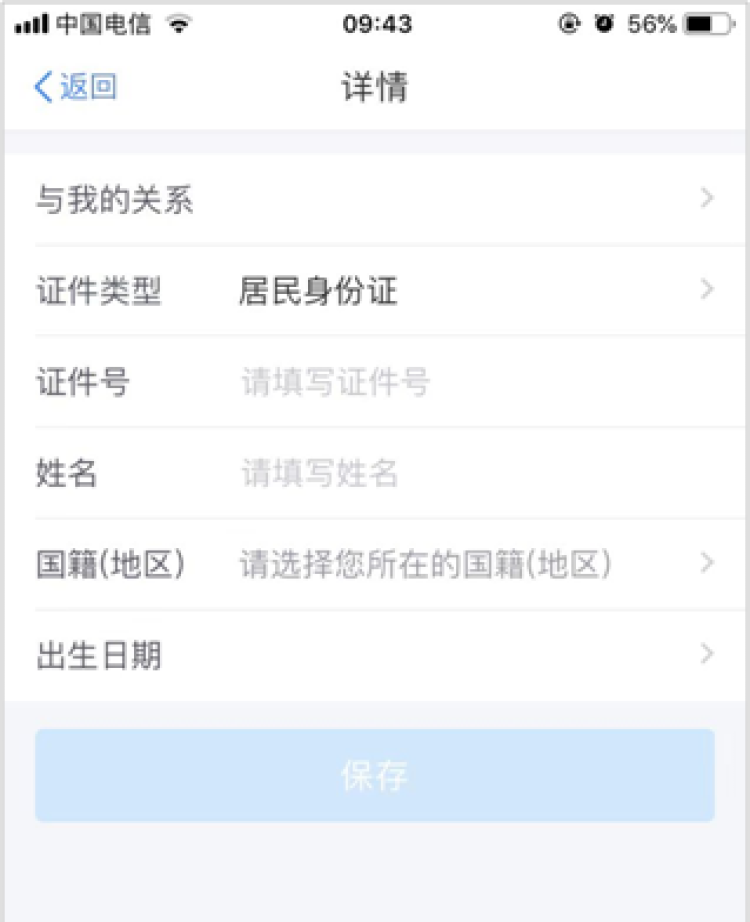750x922 pixels.
Task: Open the 出生日期 date picker
Action: pos(375,656)
